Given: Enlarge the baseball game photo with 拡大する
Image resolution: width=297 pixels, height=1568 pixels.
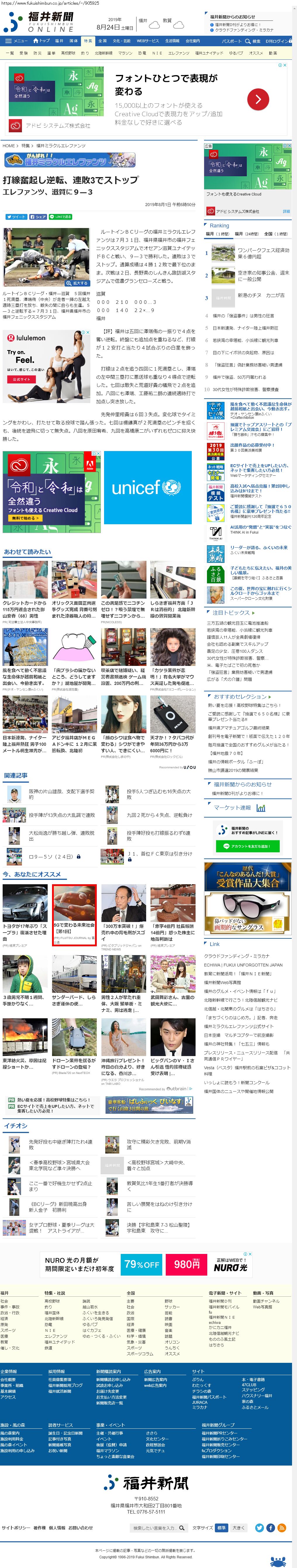Looking at the screenshot, I should (x=79, y=283).
